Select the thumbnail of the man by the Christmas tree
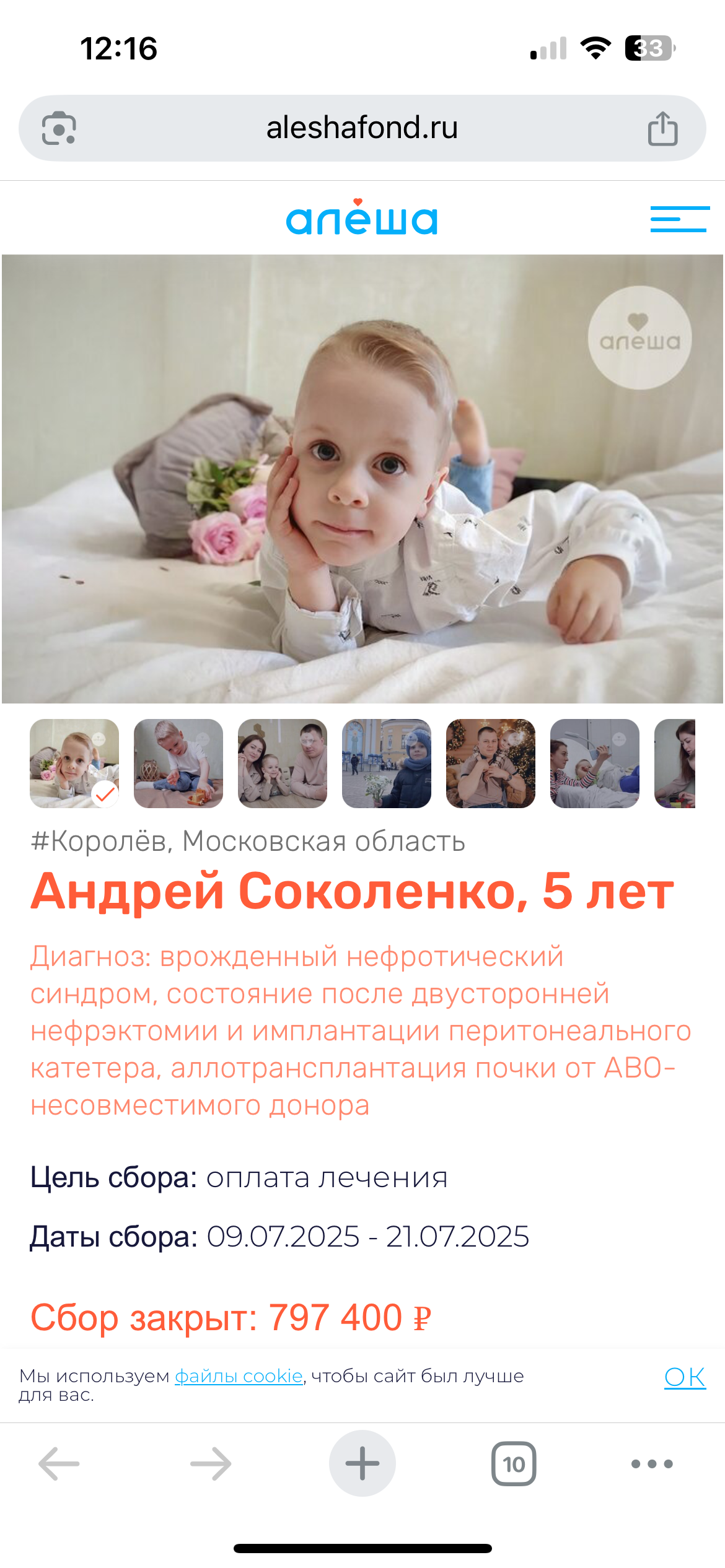Viewport: 725px width, 1568px height. [491, 763]
